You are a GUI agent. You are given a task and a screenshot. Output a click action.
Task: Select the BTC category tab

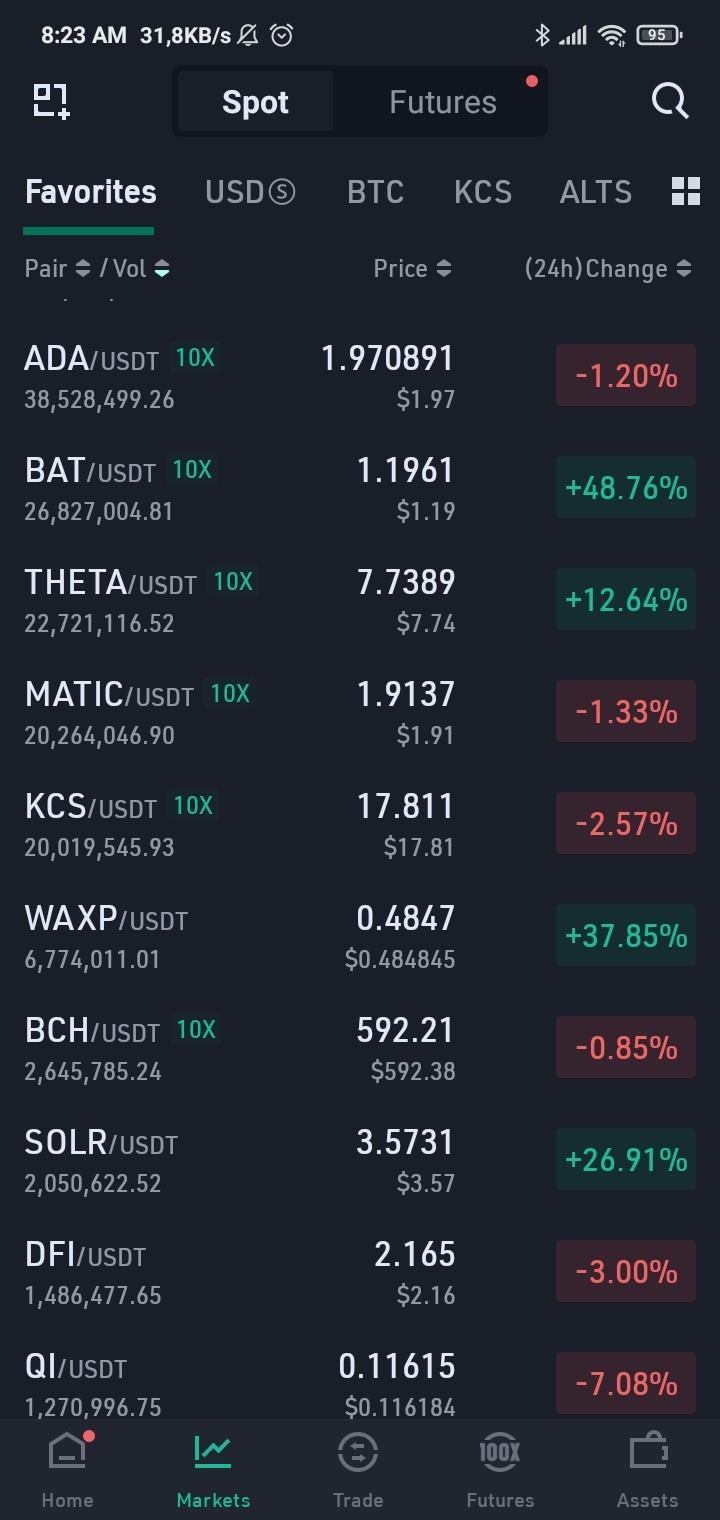click(x=375, y=191)
